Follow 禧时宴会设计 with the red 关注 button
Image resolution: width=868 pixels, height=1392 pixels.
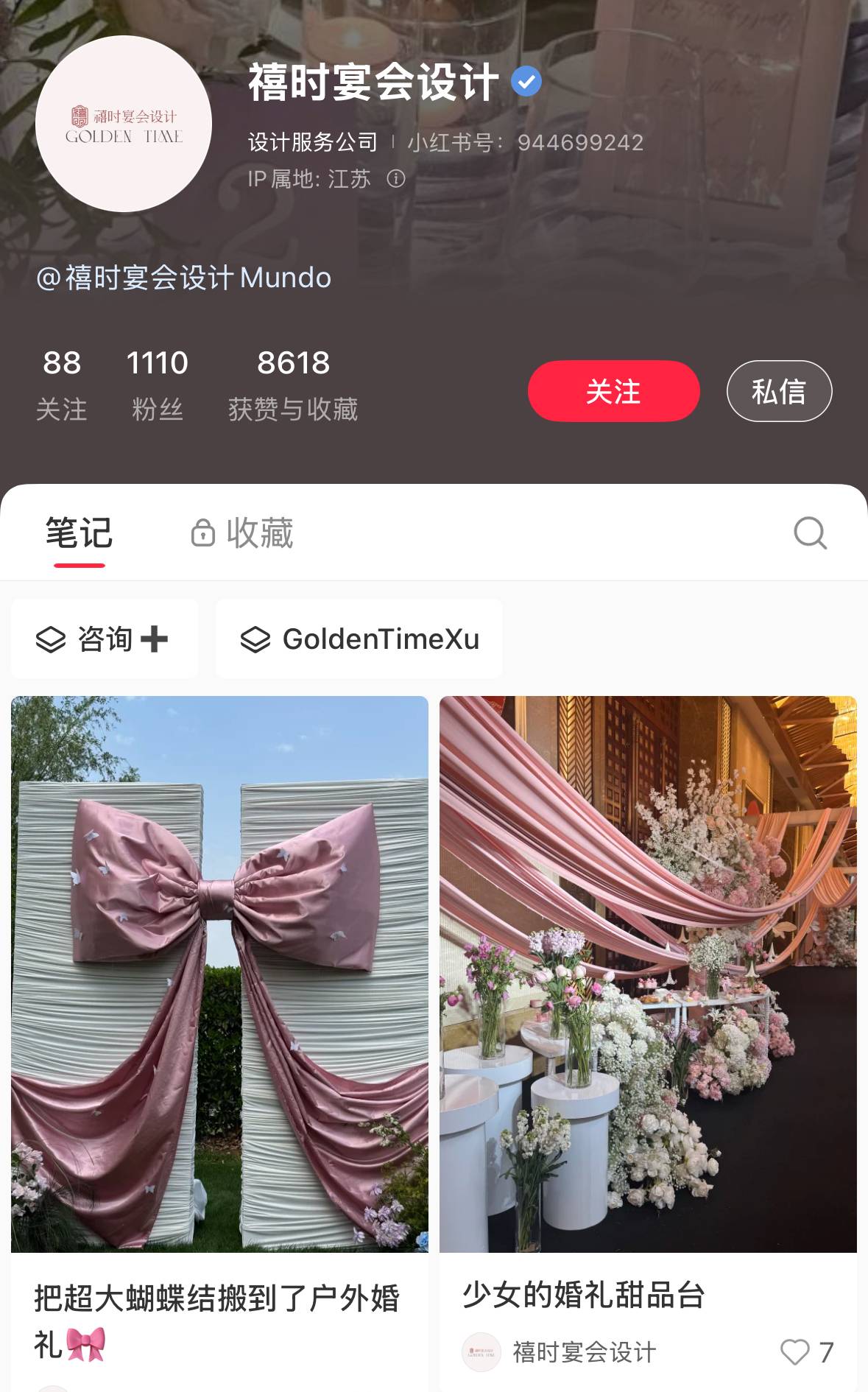pos(613,391)
